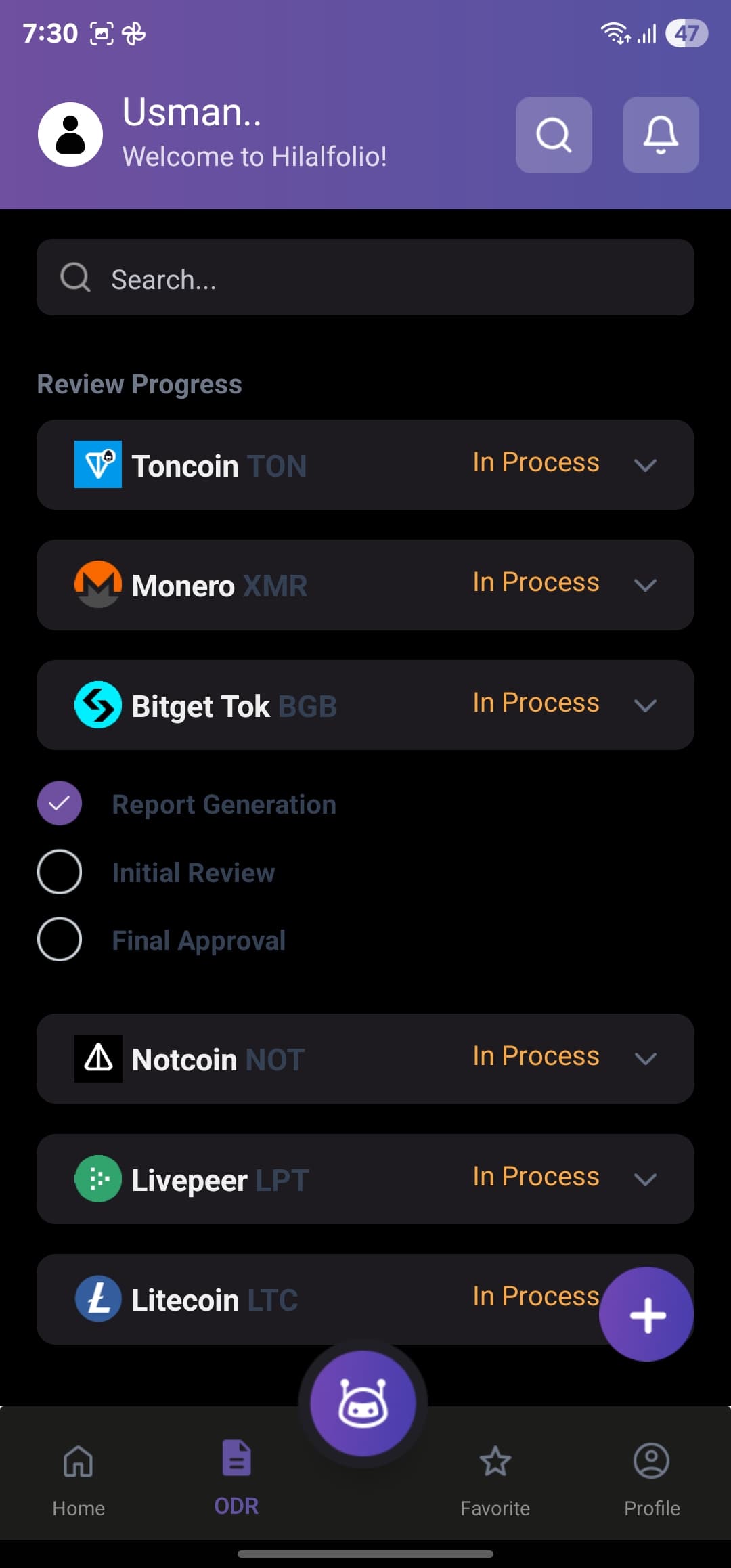Open the Profile tab
731x1568 pixels.
652,1479
